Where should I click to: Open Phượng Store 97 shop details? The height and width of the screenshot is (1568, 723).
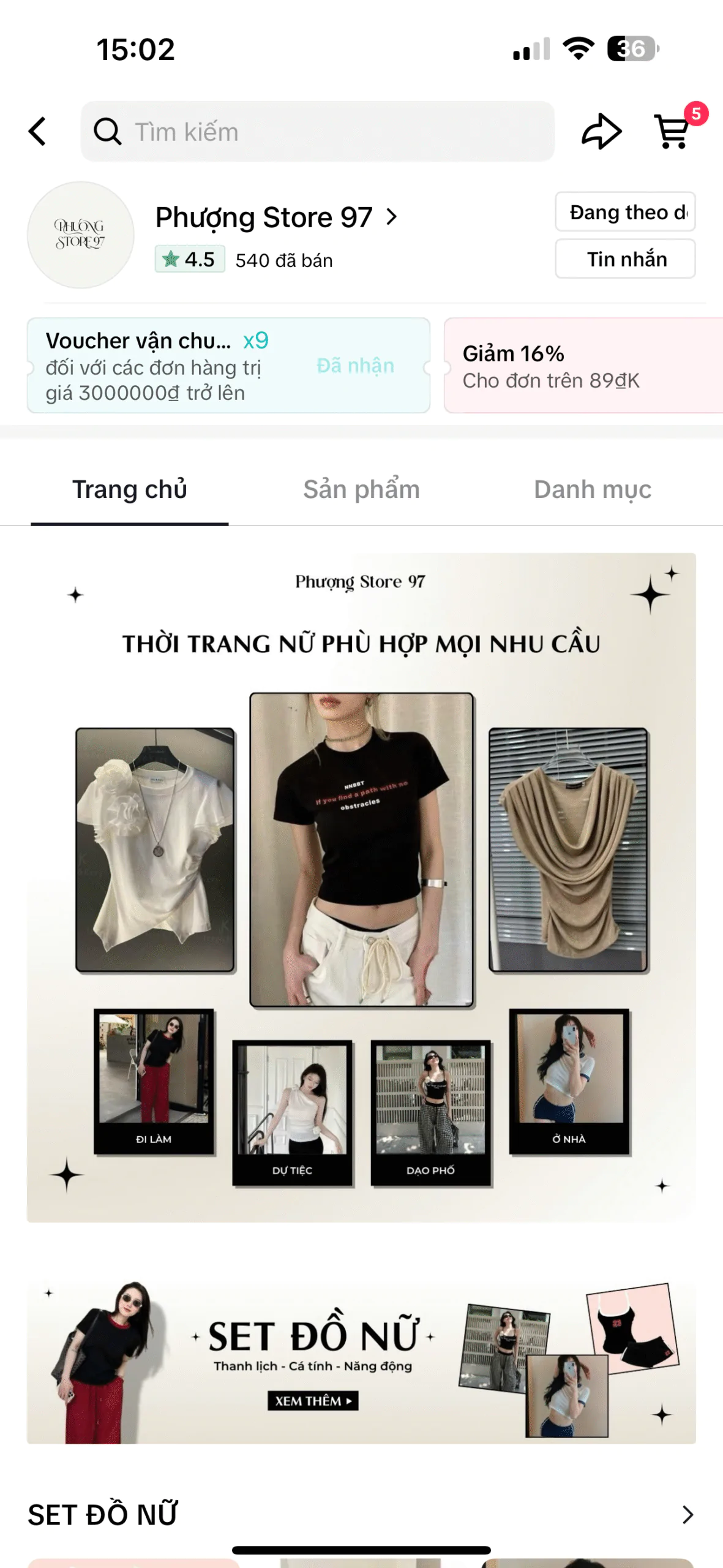click(275, 217)
